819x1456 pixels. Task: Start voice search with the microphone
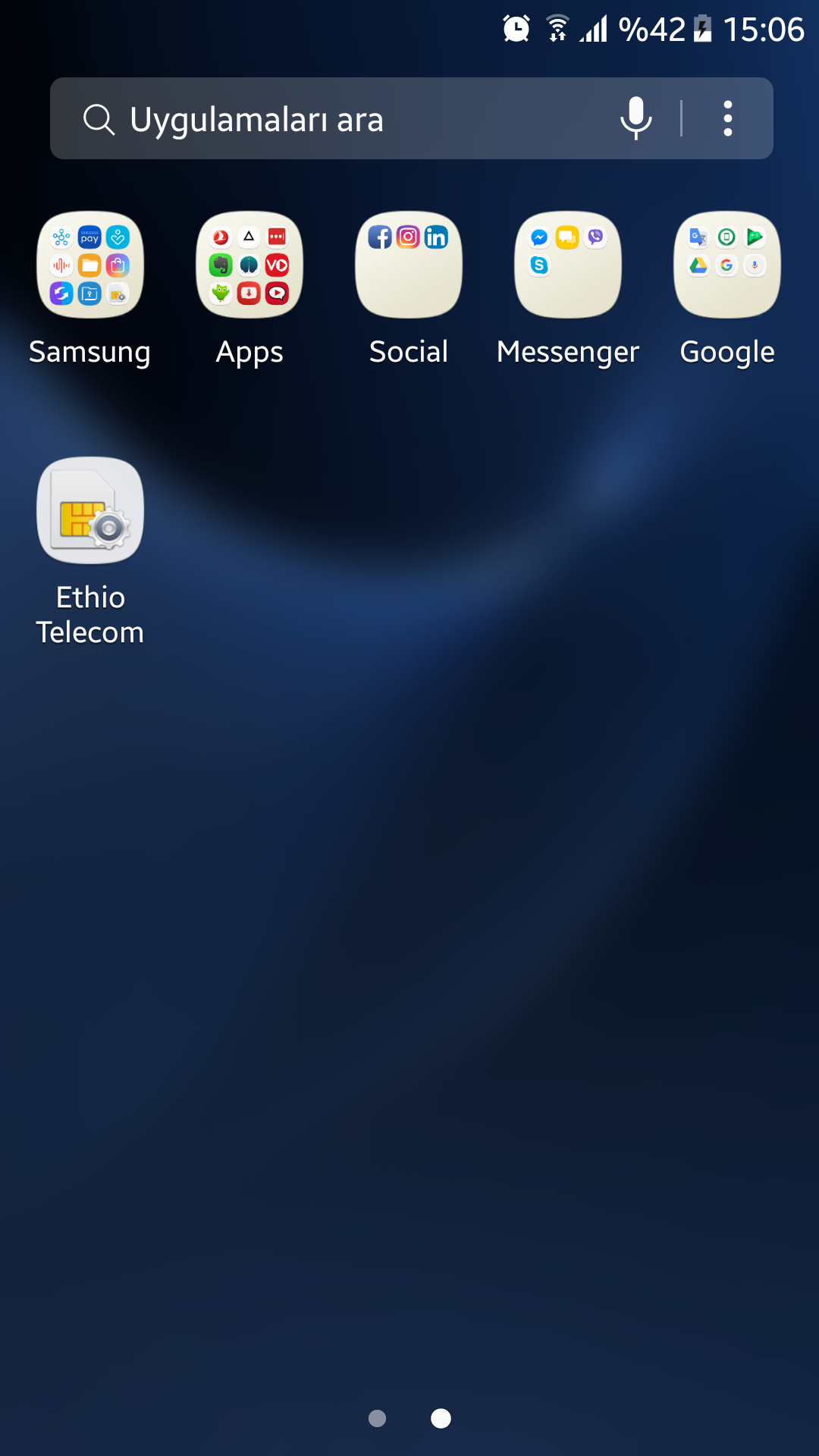[x=635, y=118]
